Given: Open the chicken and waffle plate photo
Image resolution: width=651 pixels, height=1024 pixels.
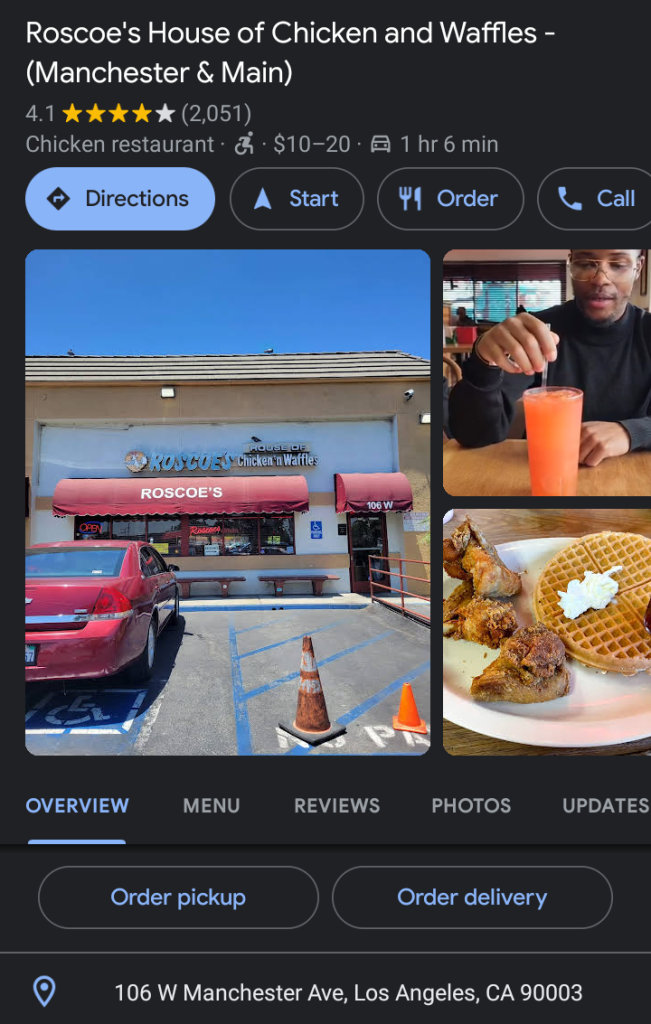Looking at the screenshot, I should coord(547,632).
